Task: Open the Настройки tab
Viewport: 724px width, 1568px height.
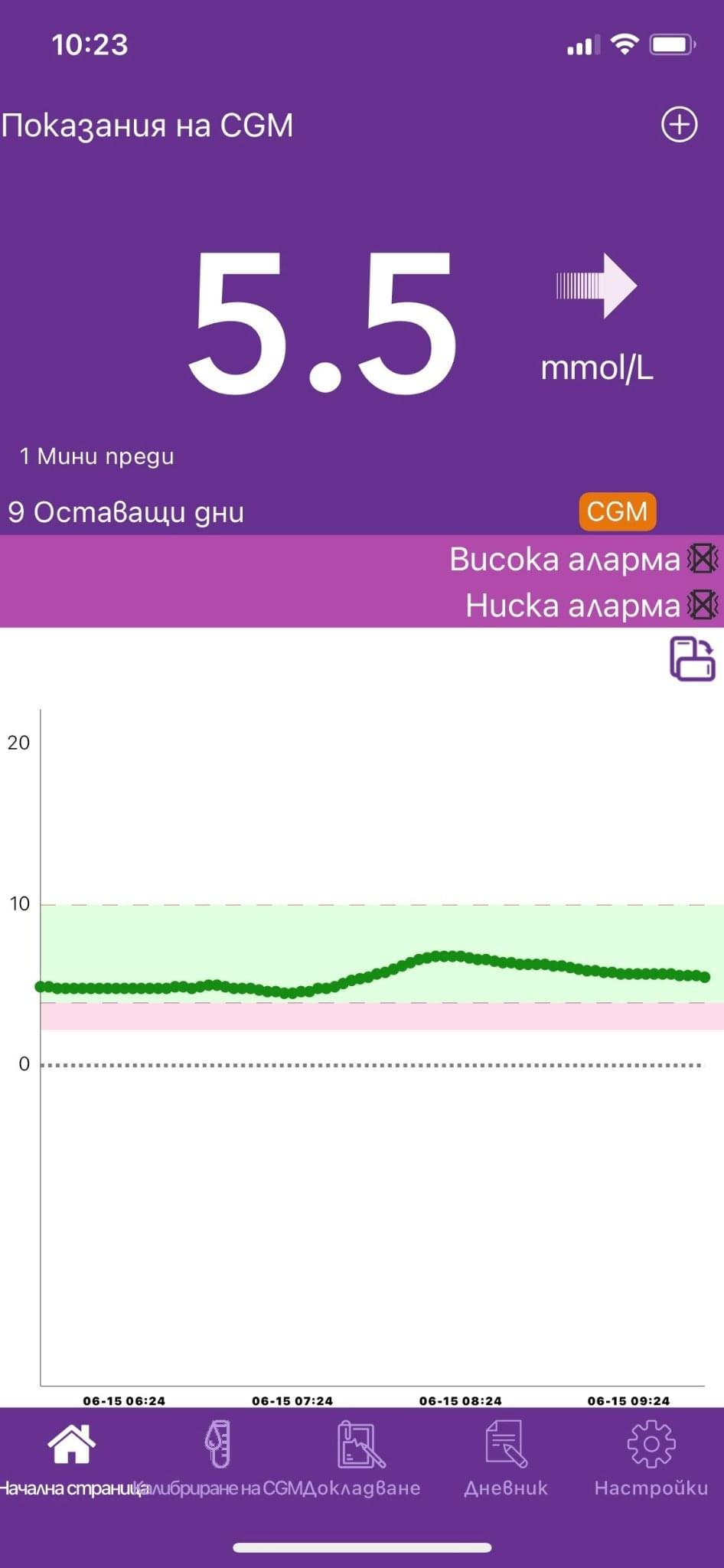Action: [x=651, y=1461]
